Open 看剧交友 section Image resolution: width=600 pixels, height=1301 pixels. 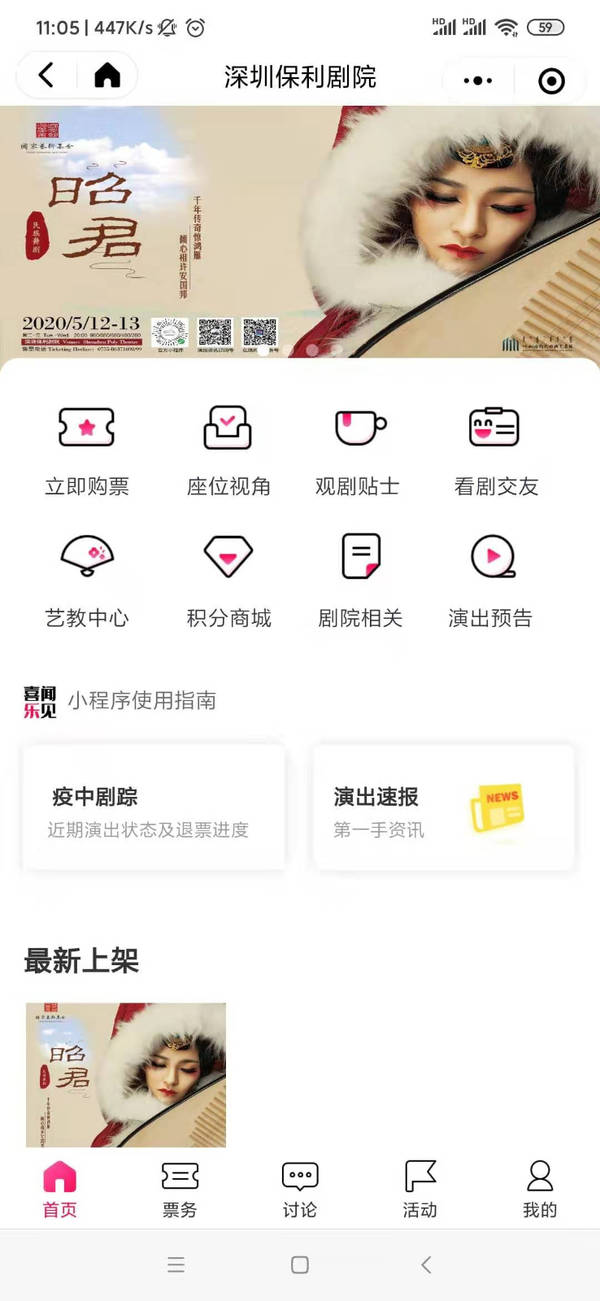[495, 450]
